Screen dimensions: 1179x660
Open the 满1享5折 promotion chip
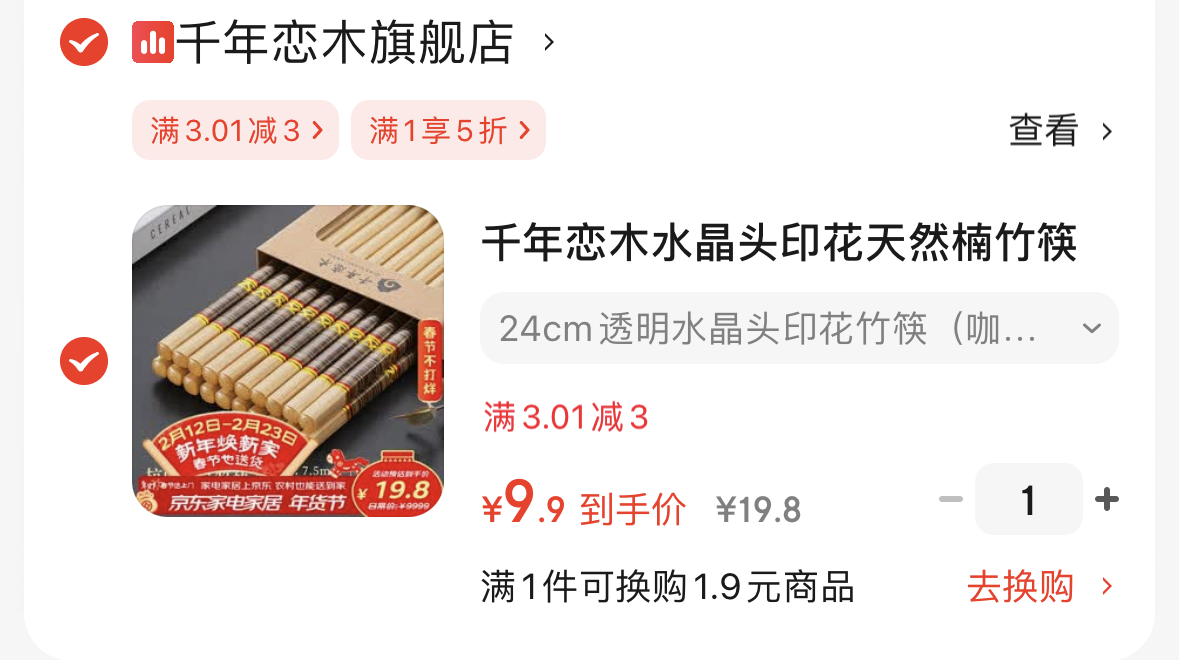448,130
